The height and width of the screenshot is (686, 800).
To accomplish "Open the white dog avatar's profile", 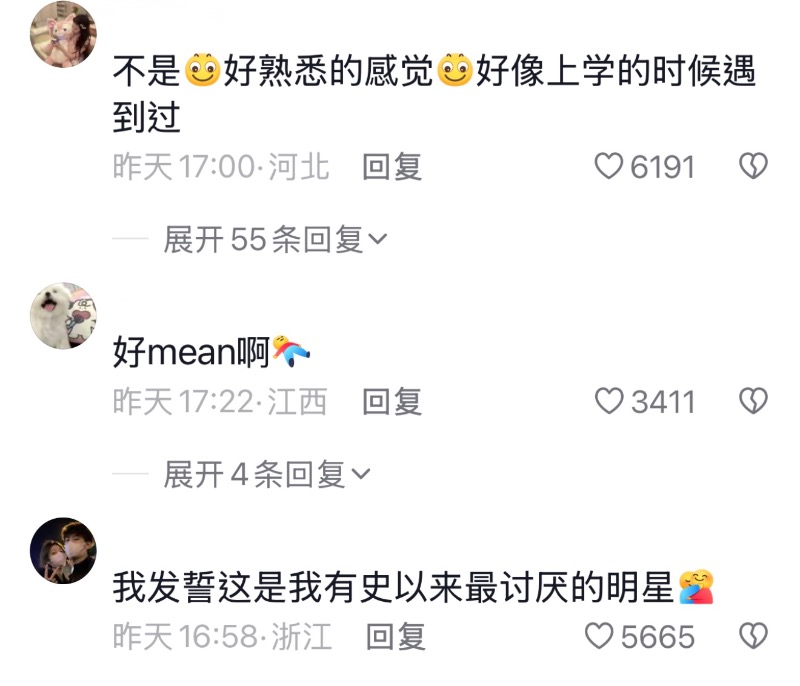I will [x=65, y=316].
